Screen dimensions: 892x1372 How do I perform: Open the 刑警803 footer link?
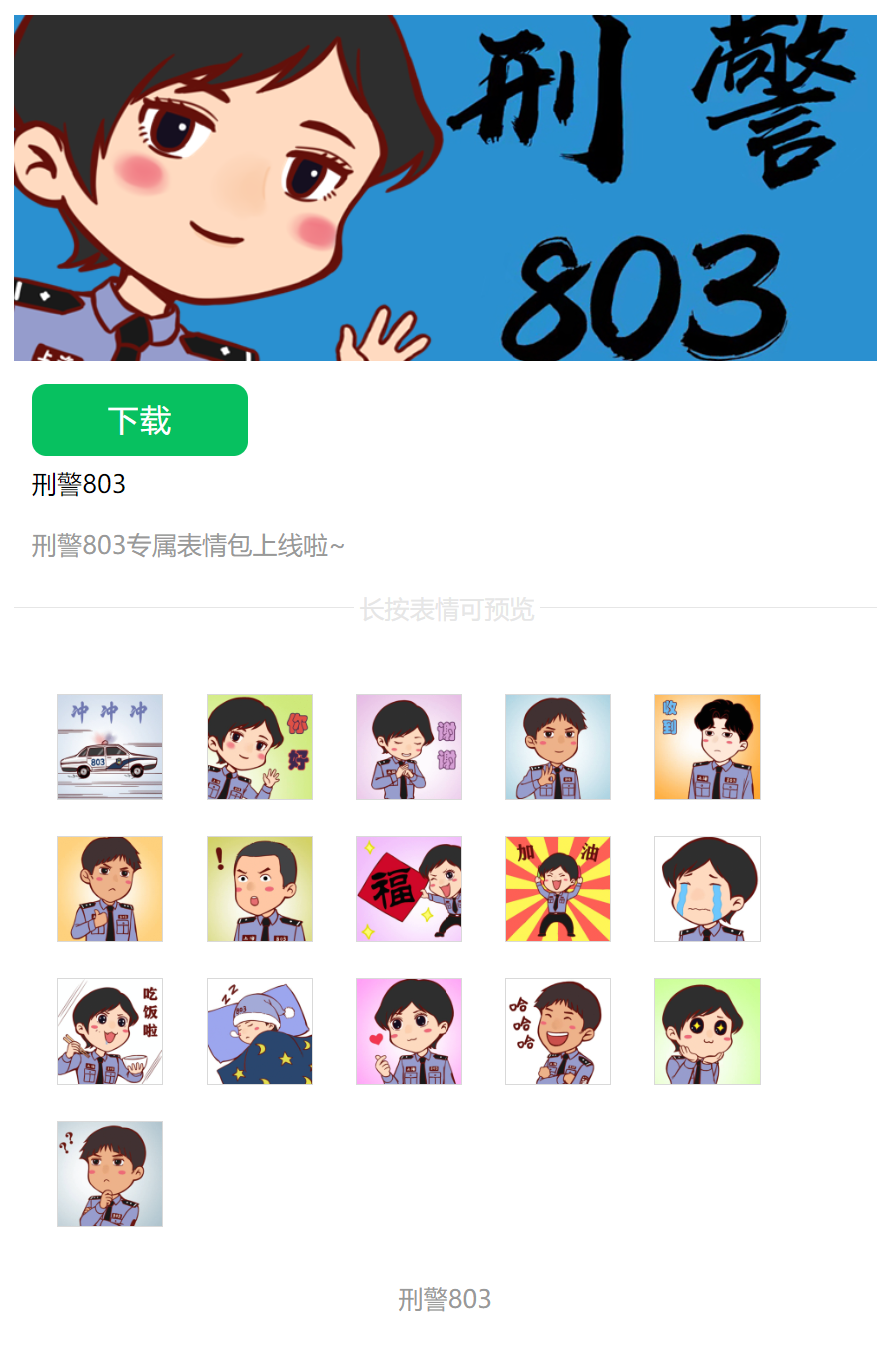point(446,1299)
